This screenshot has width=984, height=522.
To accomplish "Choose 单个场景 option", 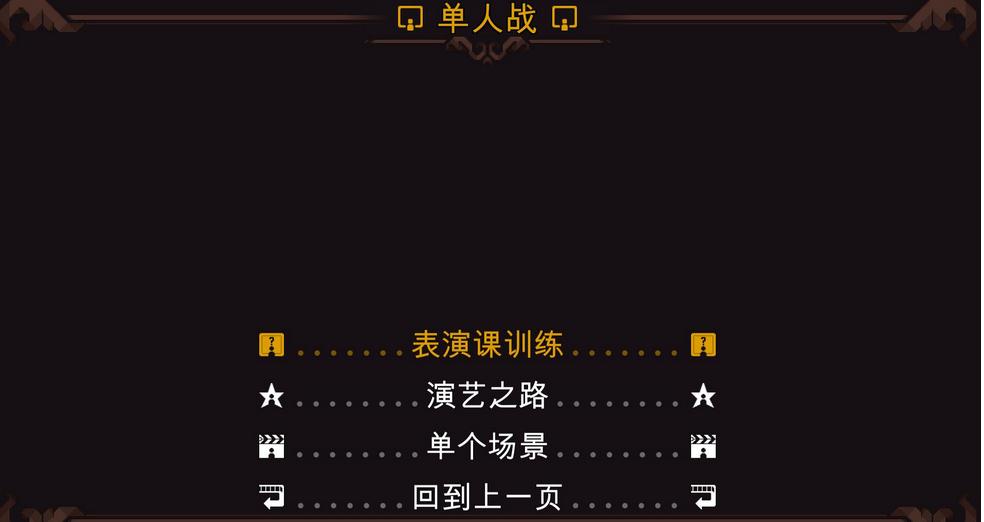I will tap(487, 446).
